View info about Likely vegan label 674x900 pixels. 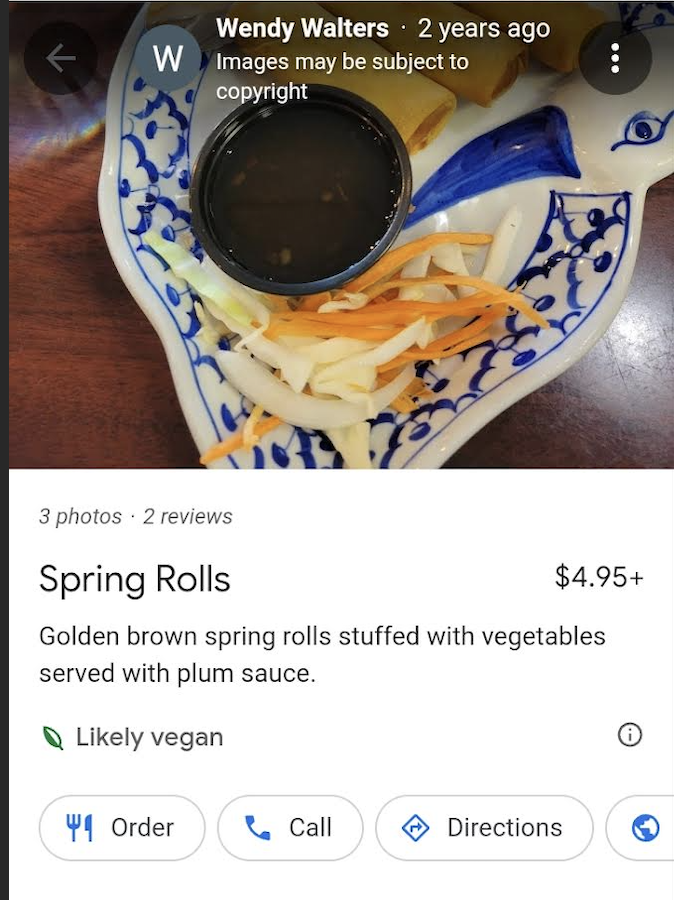[x=629, y=736]
